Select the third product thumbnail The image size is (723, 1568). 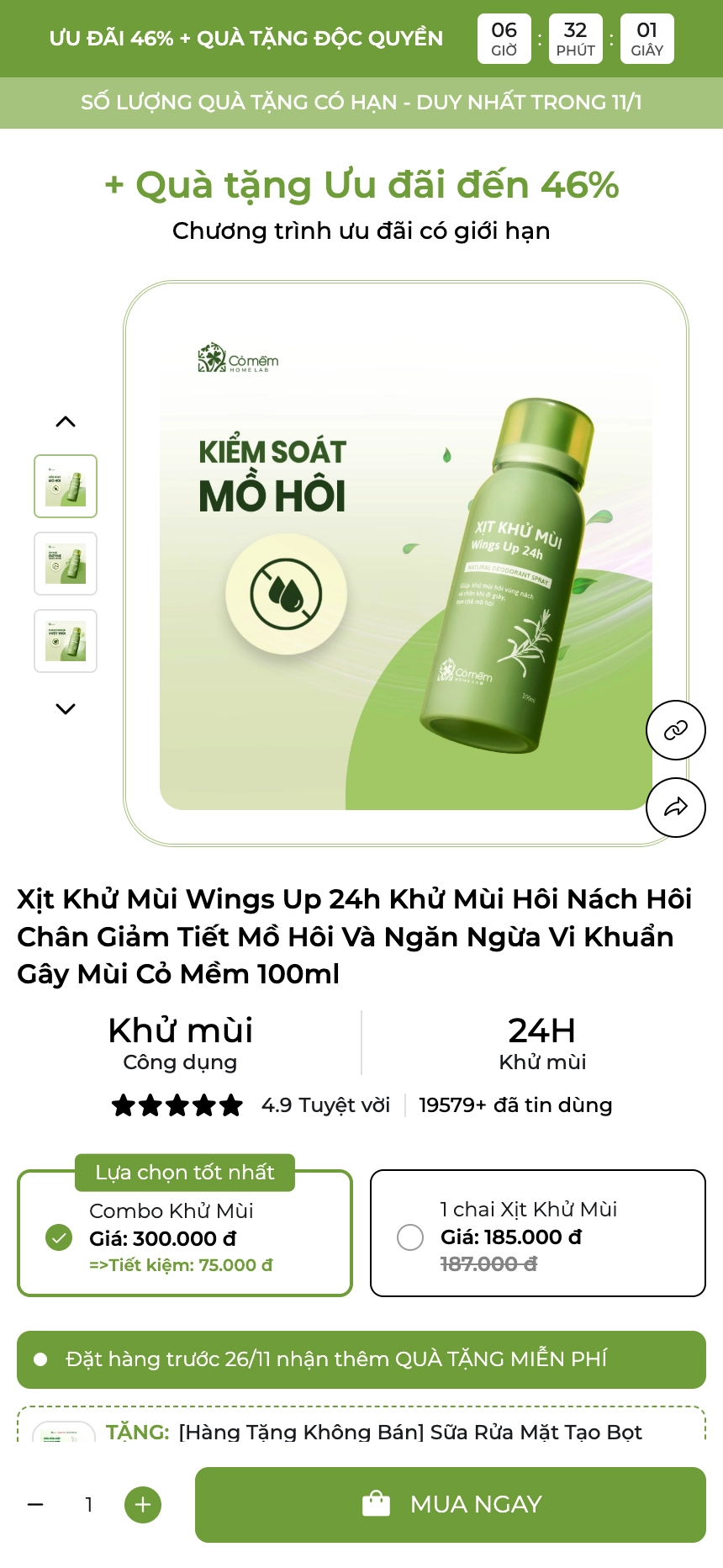click(x=66, y=641)
